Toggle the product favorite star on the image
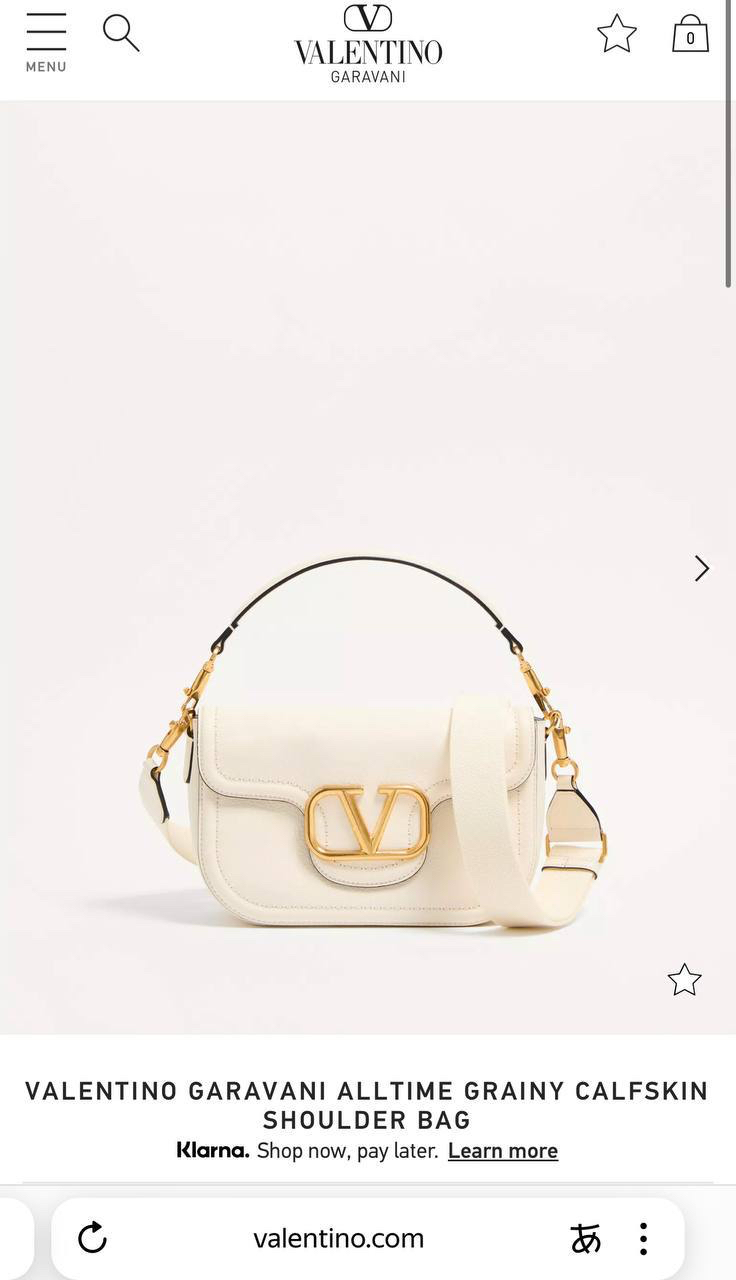736x1280 pixels. coord(684,980)
